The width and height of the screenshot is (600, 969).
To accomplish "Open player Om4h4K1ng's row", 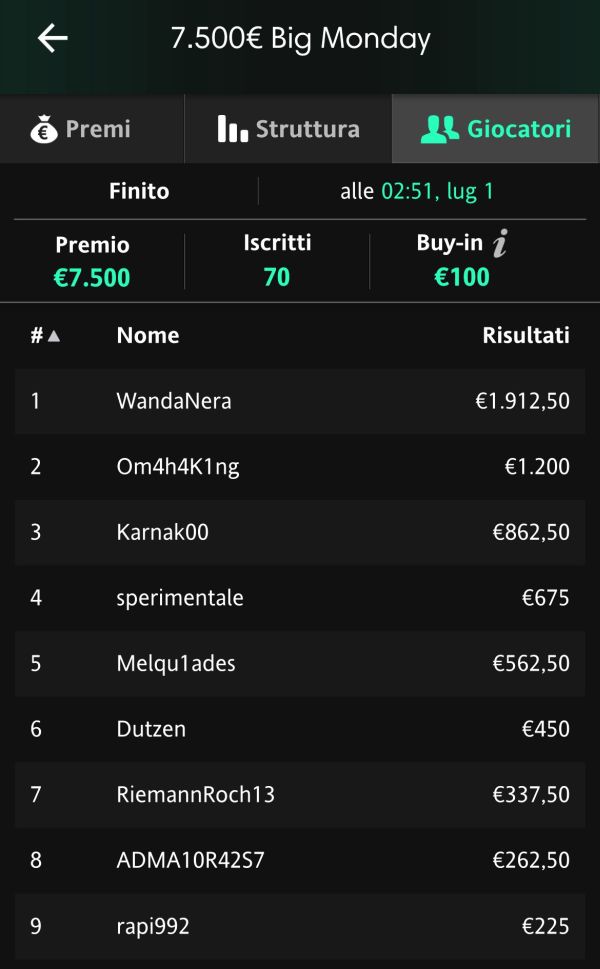I will tap(300, 467).
